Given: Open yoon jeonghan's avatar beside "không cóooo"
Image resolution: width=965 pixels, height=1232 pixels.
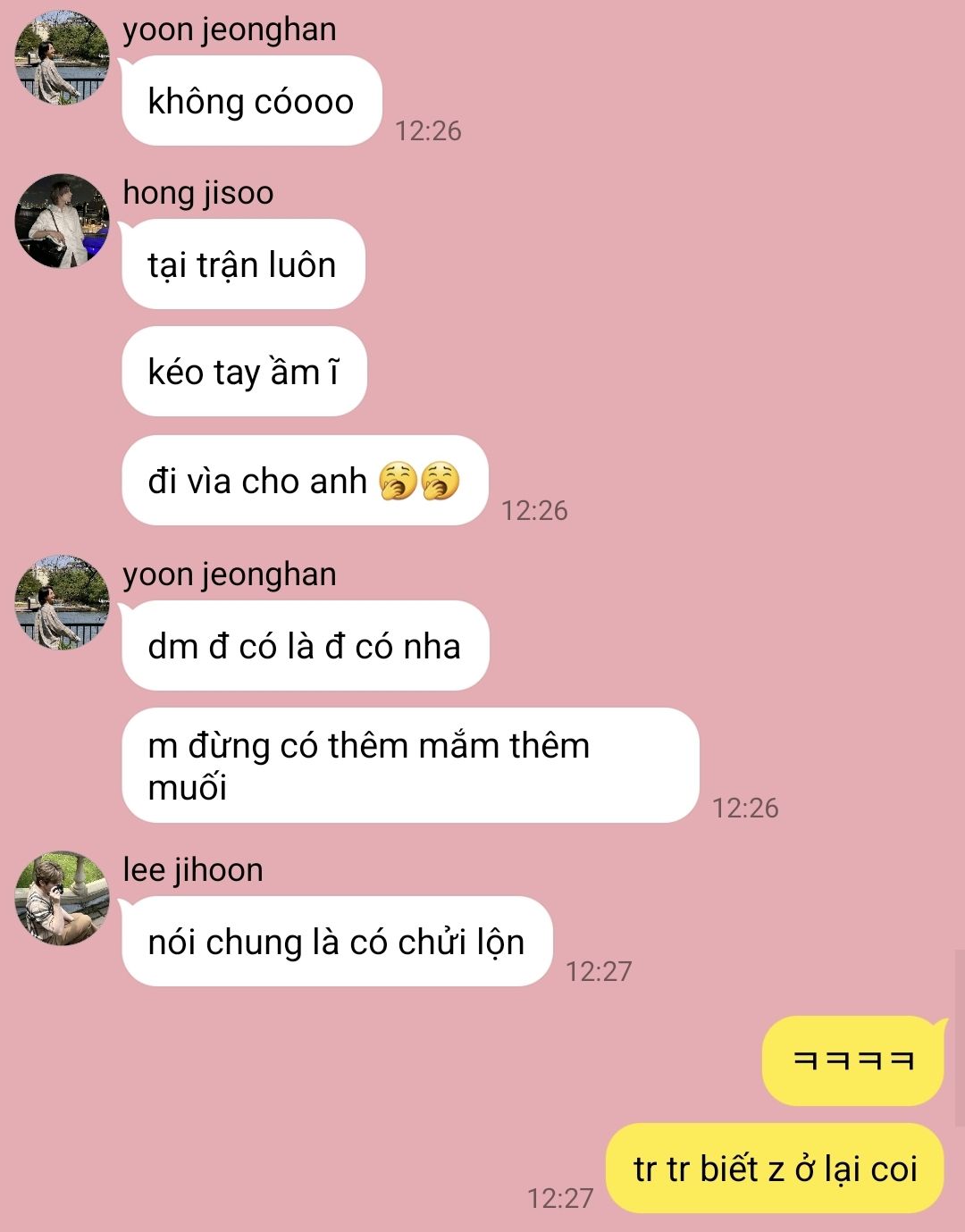Looking at the screenshot, I should (x=62, y=58).
